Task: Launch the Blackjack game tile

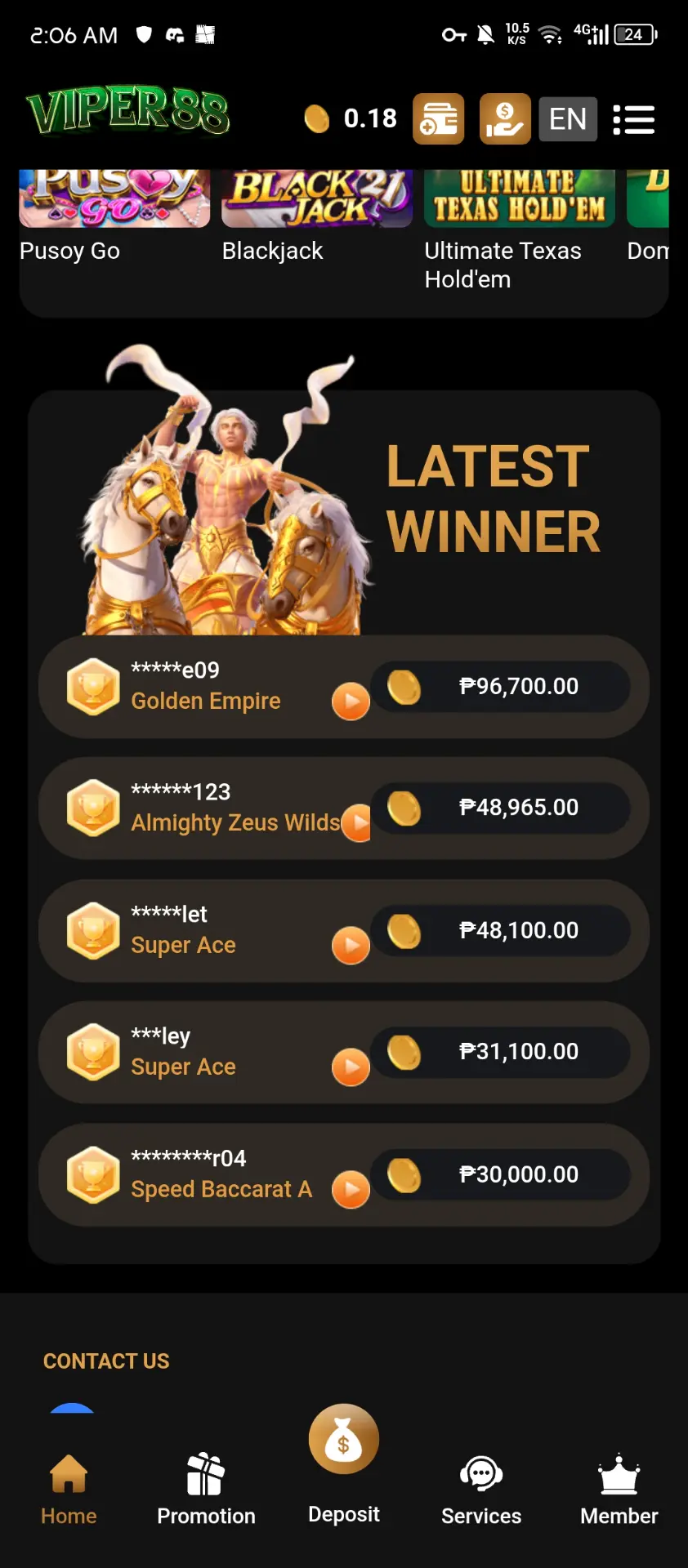Action: (317, 216)
